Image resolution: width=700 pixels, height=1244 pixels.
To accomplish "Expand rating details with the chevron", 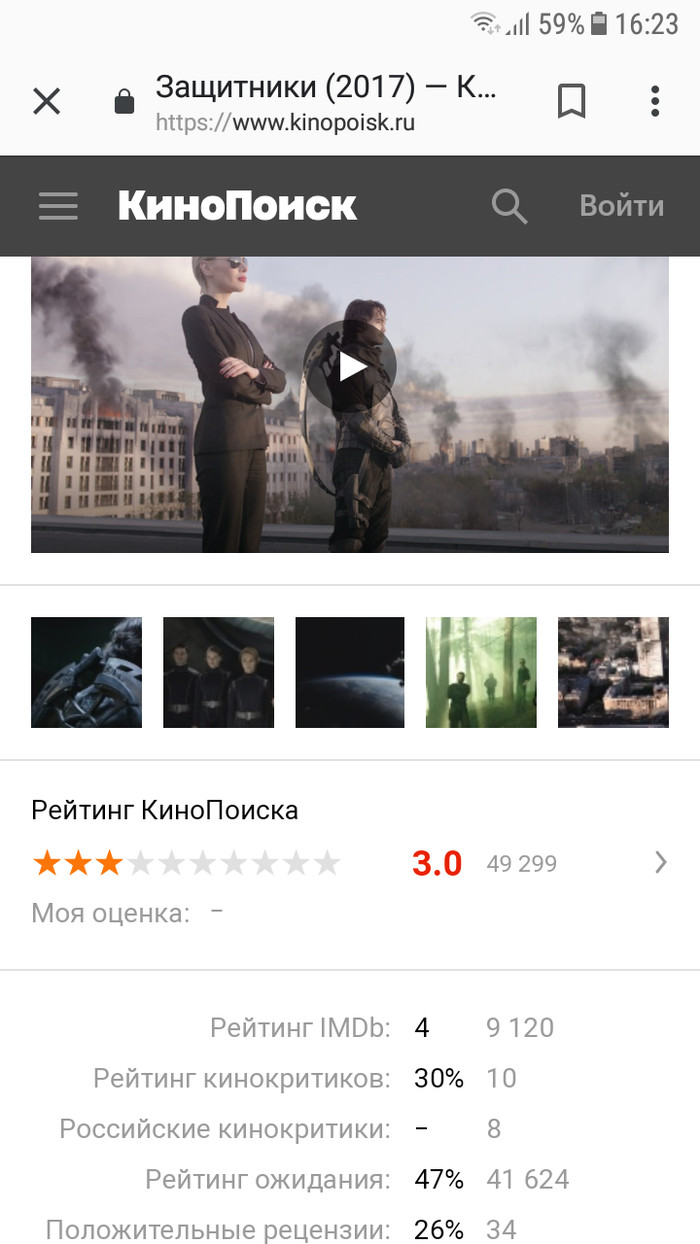I will (x=660, y=862).
